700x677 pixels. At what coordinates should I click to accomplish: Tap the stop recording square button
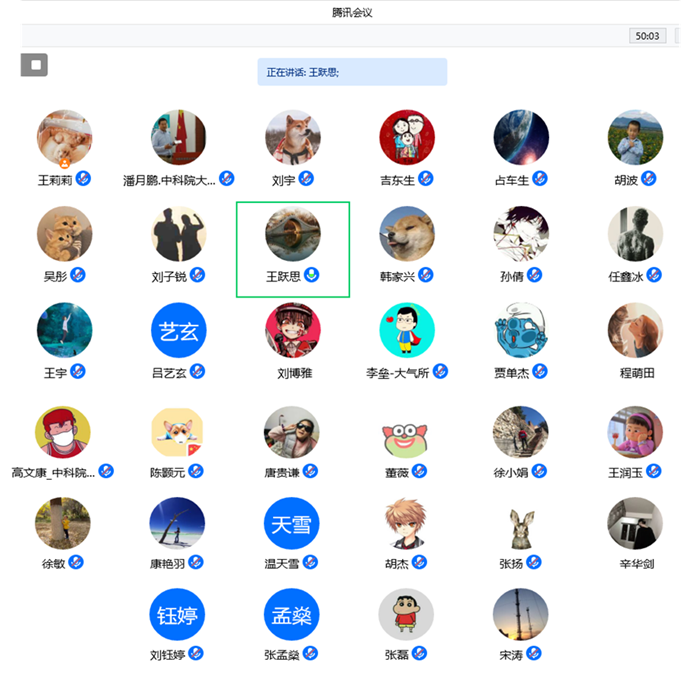(35, 65)
